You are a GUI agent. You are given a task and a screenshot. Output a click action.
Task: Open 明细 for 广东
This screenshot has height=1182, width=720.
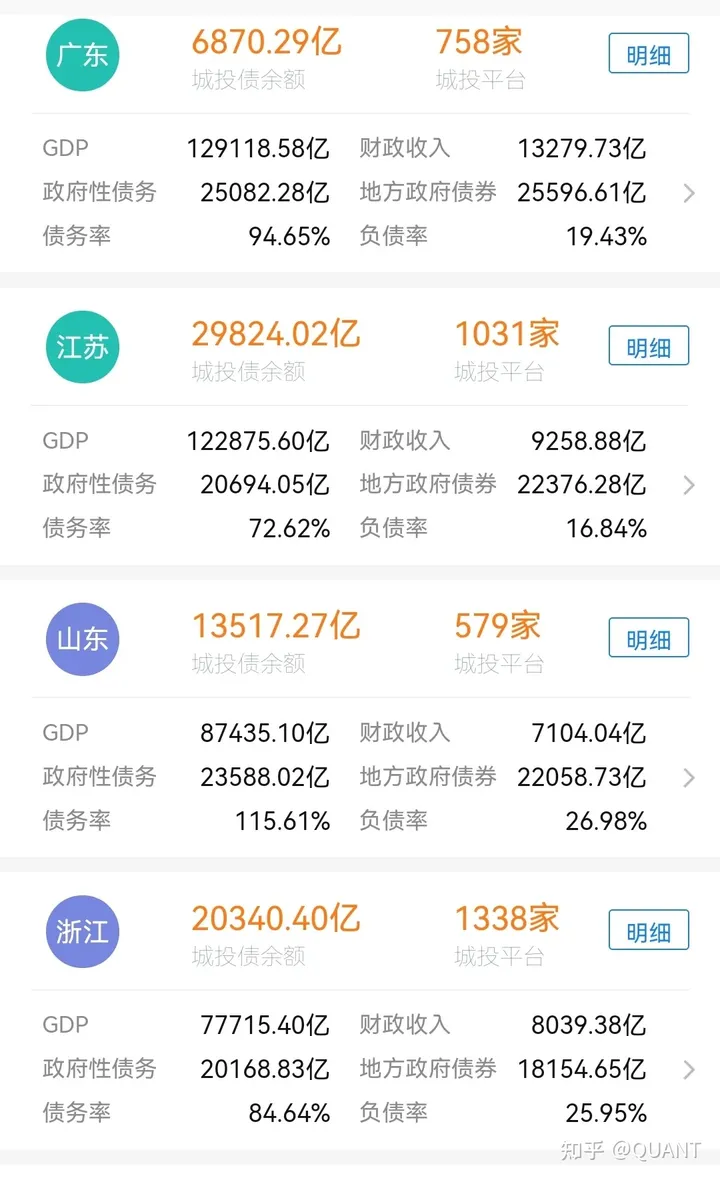pos(648,54)
